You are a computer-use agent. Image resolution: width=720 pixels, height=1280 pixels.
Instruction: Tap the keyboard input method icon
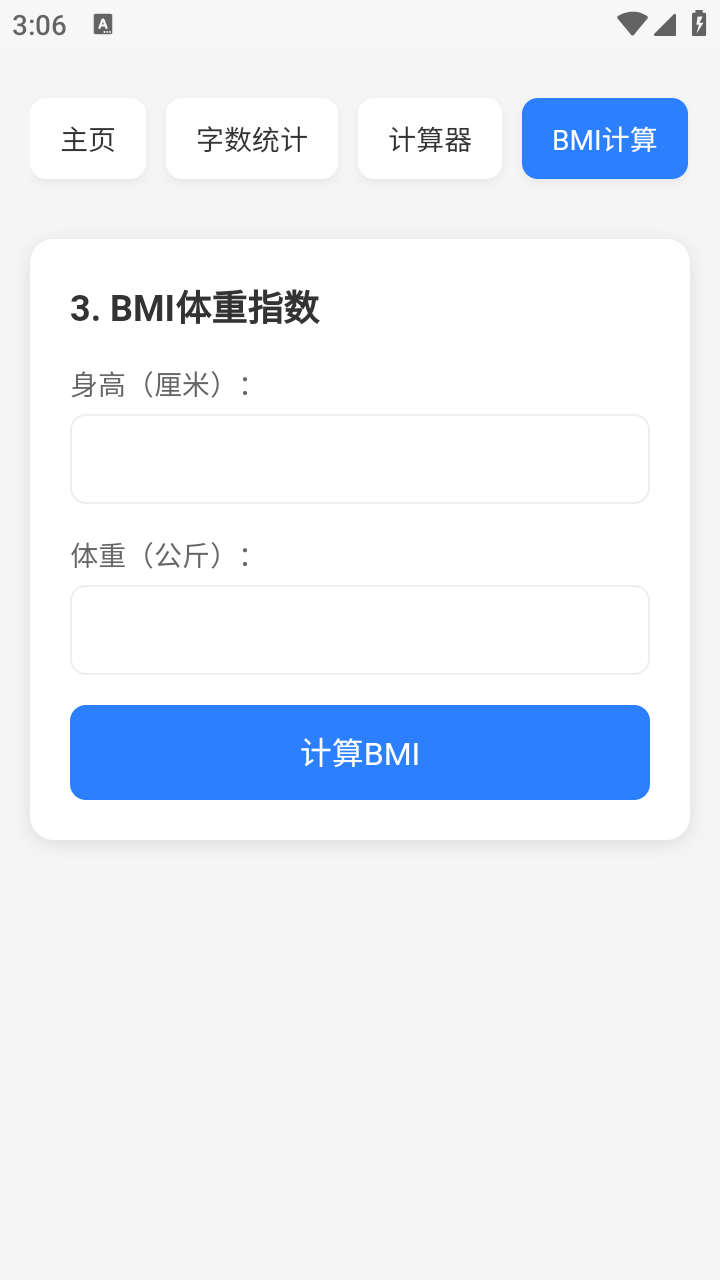tap(103, 25)
